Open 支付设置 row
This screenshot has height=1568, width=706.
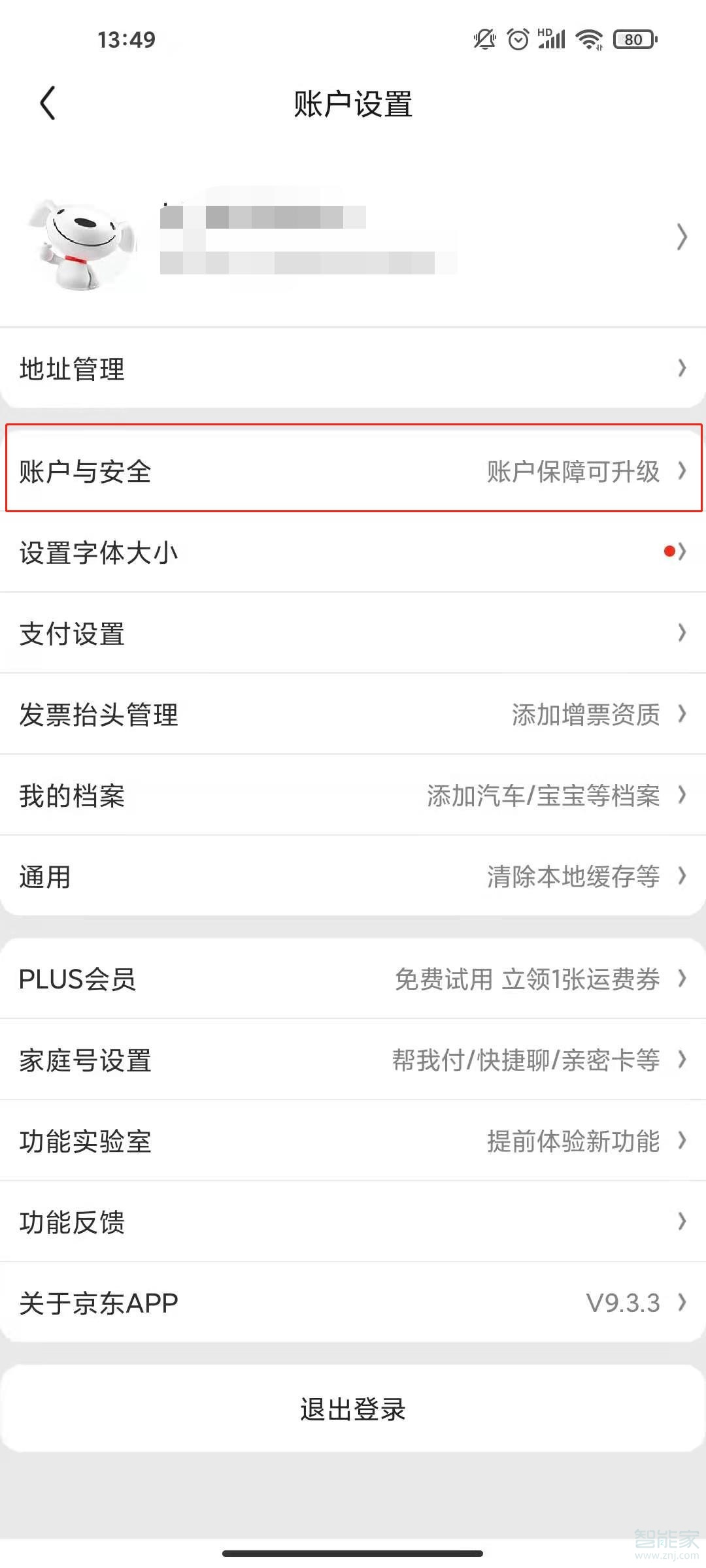click(353, 633)
